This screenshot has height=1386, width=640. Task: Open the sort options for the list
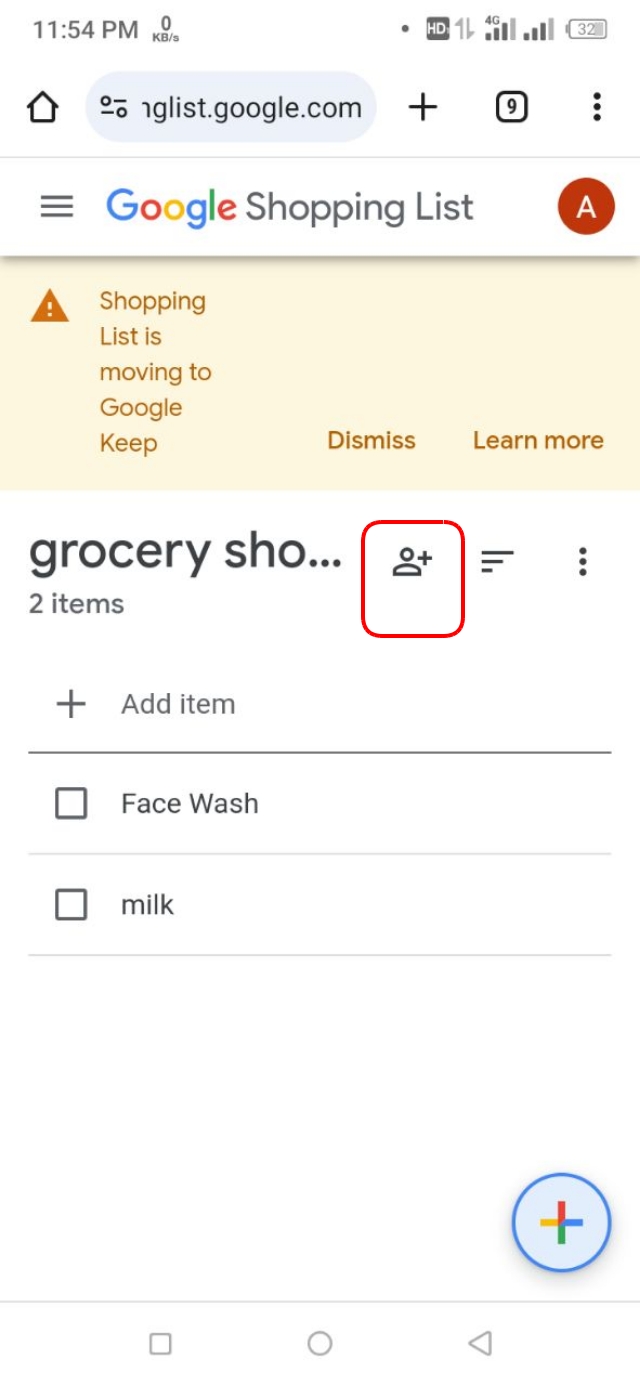point(497,562)
